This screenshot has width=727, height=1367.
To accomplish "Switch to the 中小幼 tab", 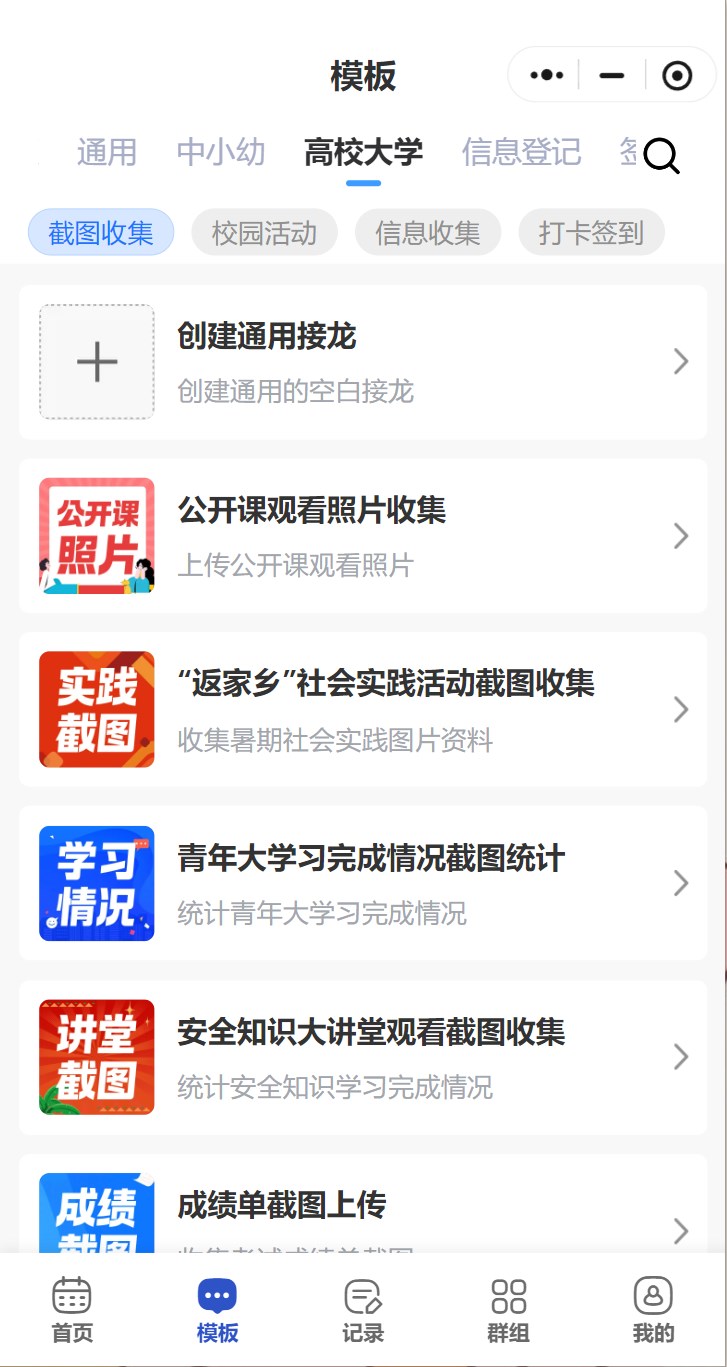I will [221, 152].
